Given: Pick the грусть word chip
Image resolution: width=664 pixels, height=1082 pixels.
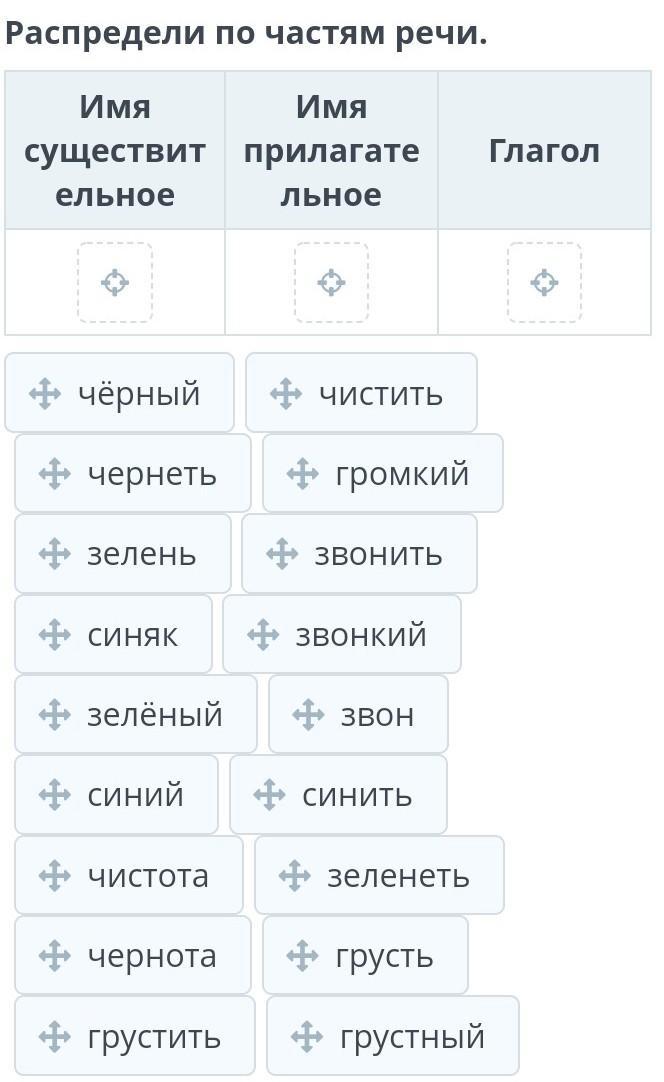Looking at the screenshot, I should coord(365,955).
